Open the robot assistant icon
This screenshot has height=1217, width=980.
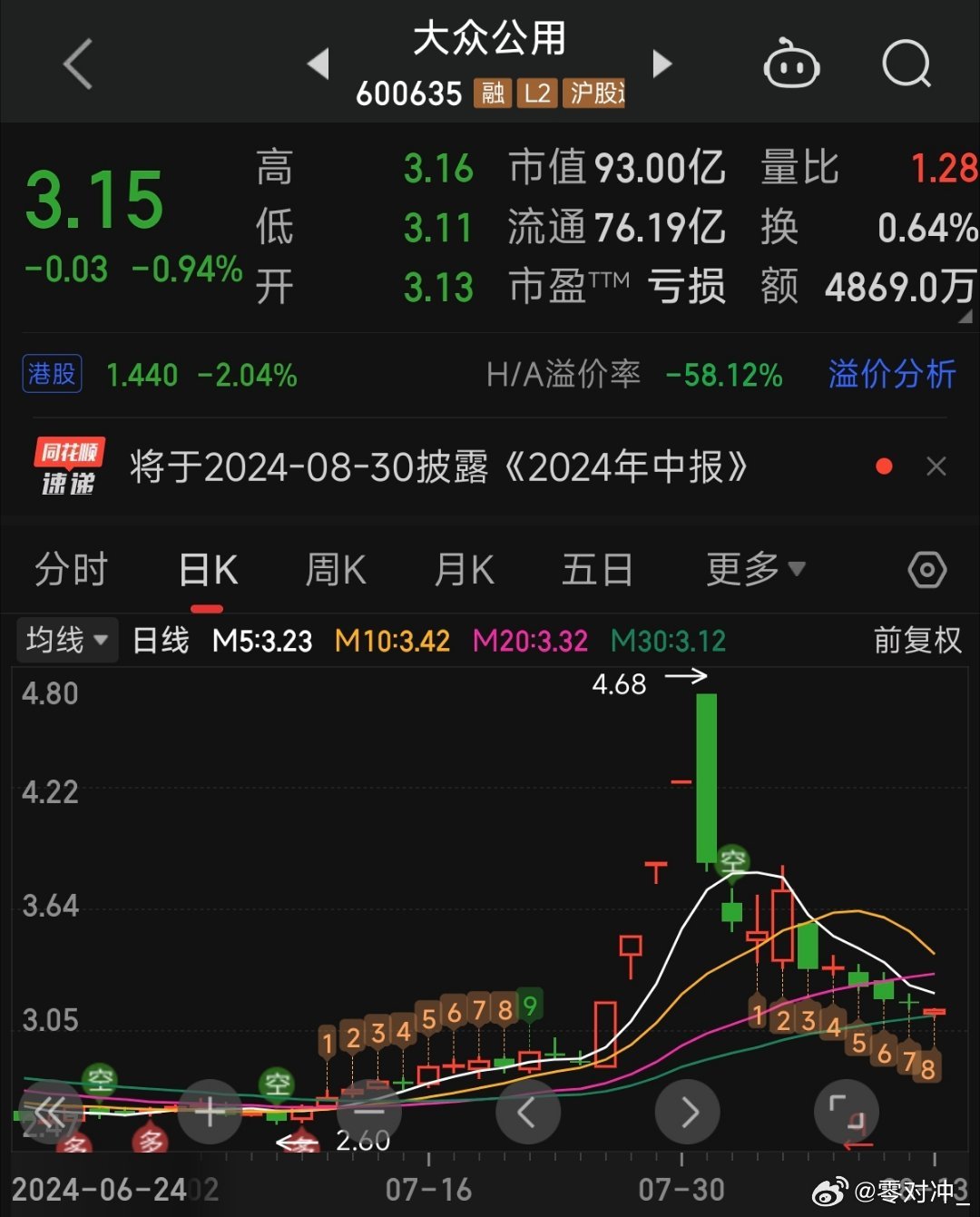tap(791, 65)
